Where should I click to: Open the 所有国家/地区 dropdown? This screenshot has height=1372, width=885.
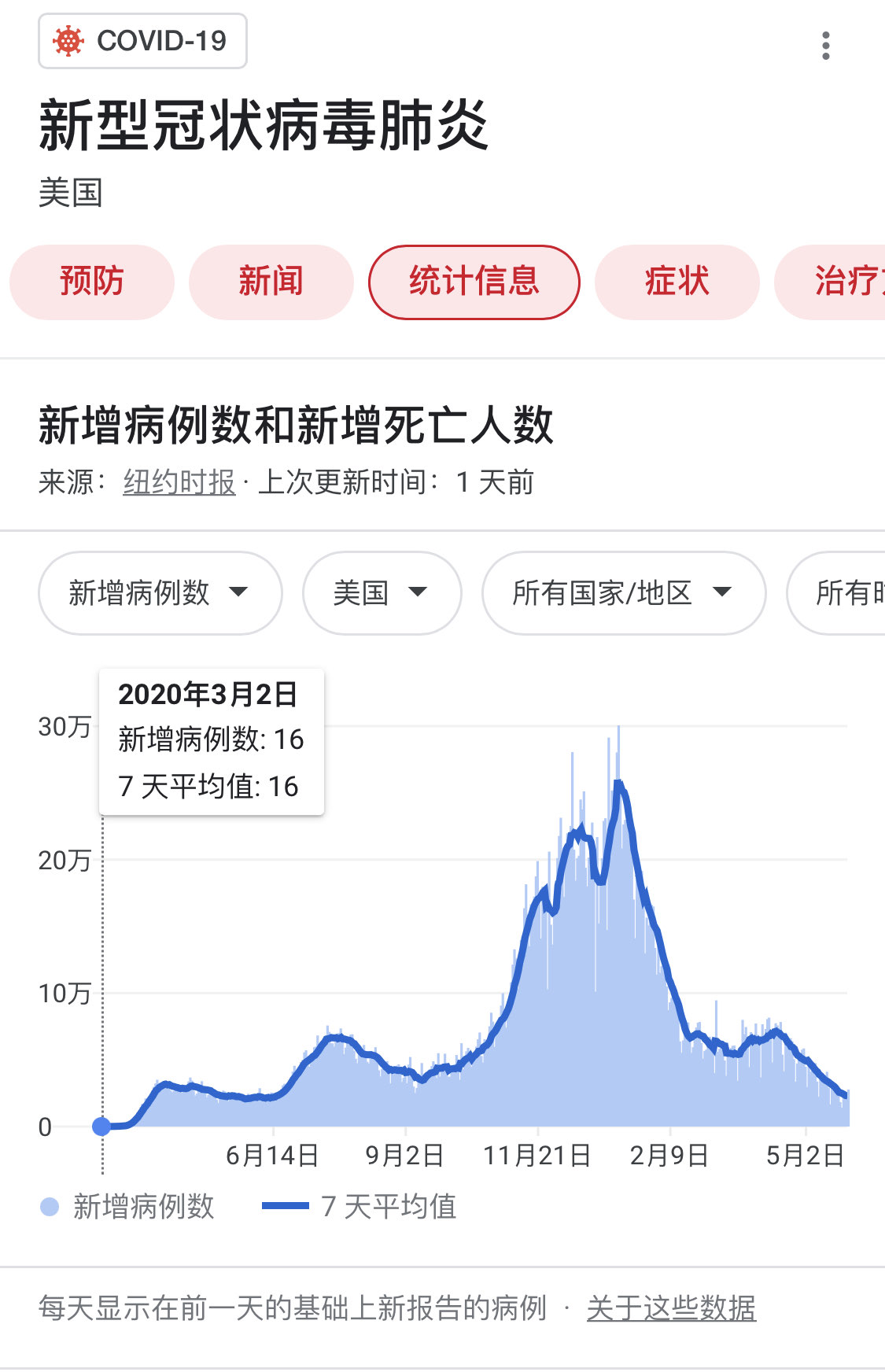tap(623, 592)
